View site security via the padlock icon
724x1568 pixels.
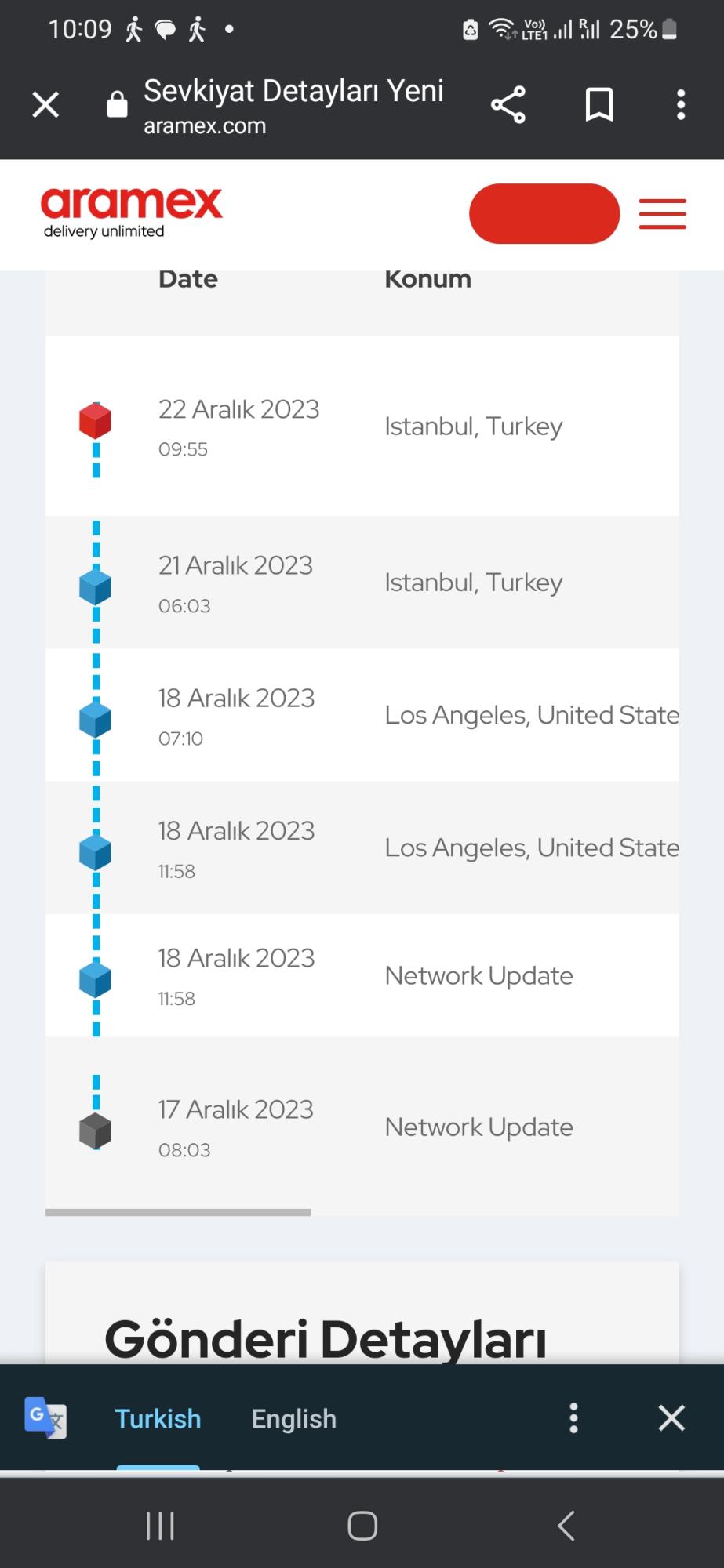(115, 103)
